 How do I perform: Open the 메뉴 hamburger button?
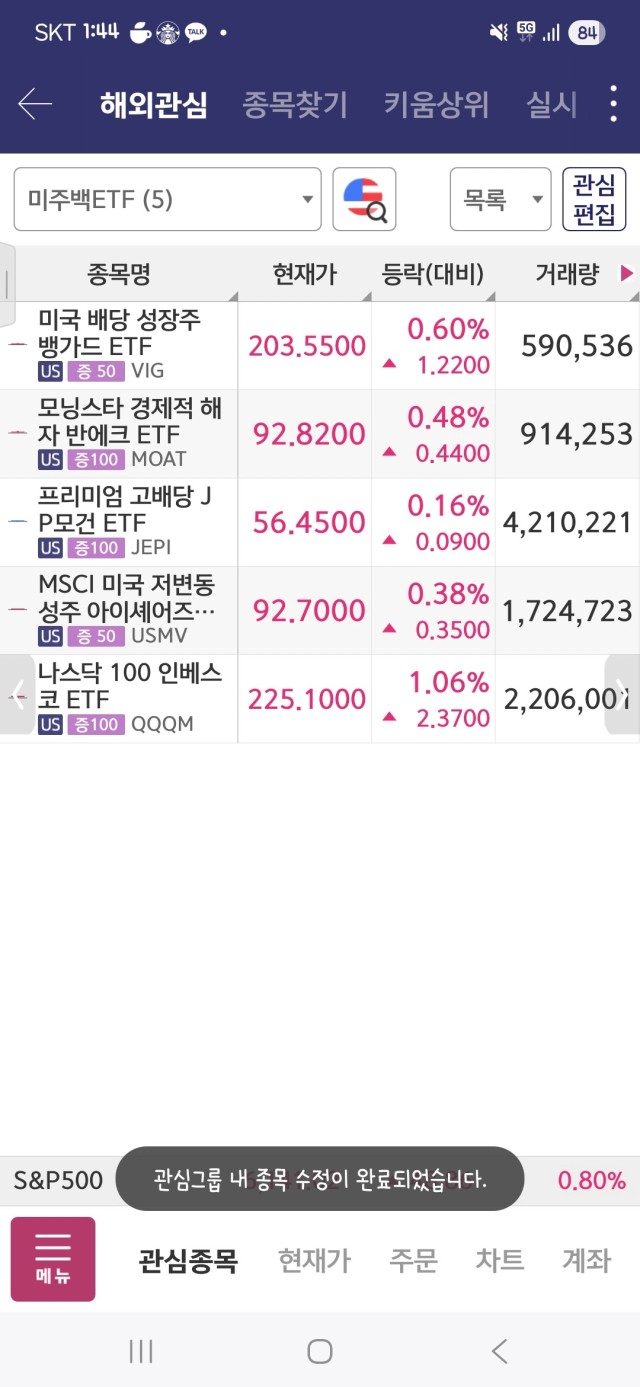tap(53, 1259)
